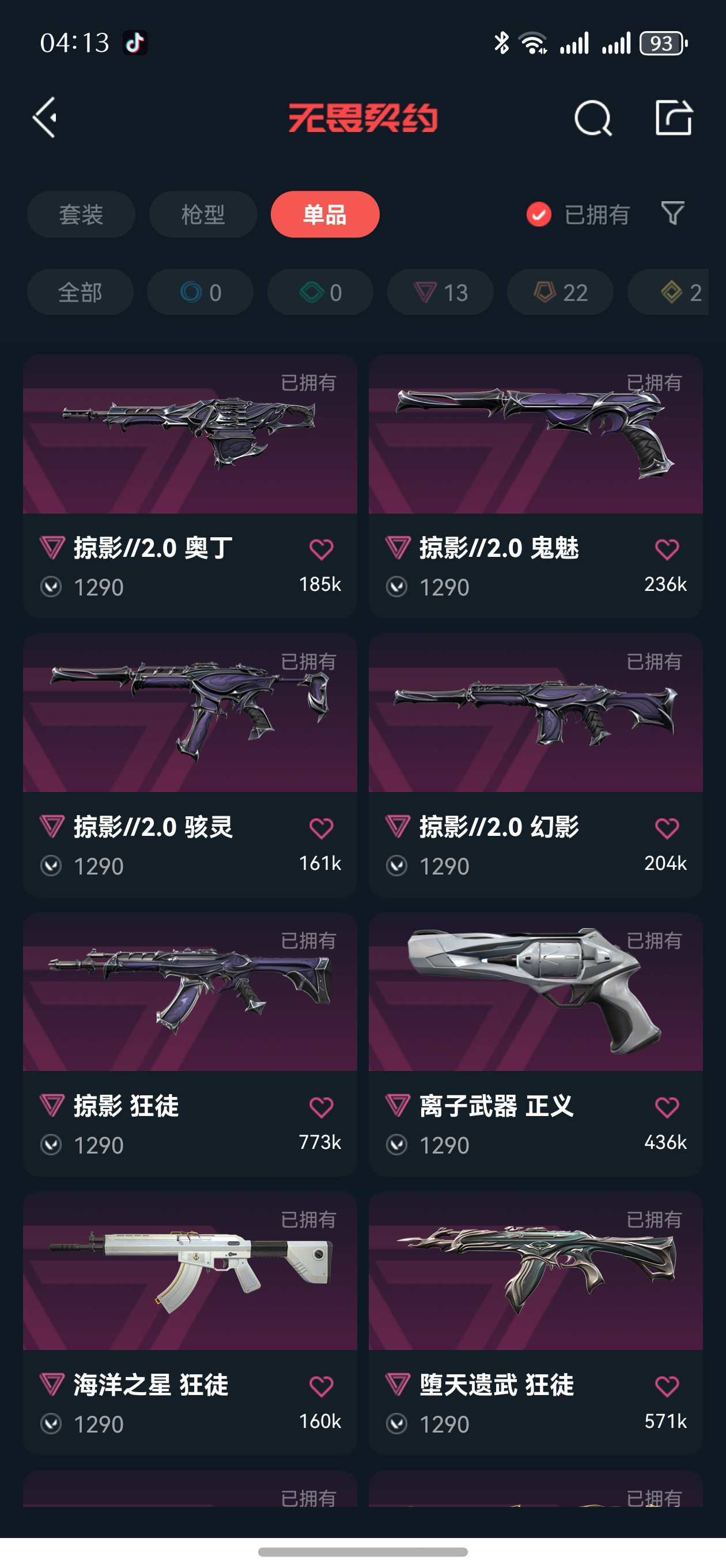Switch to the 套装 tab
The height and width of the screenshot is (1568, 726).
pos(81,214)
